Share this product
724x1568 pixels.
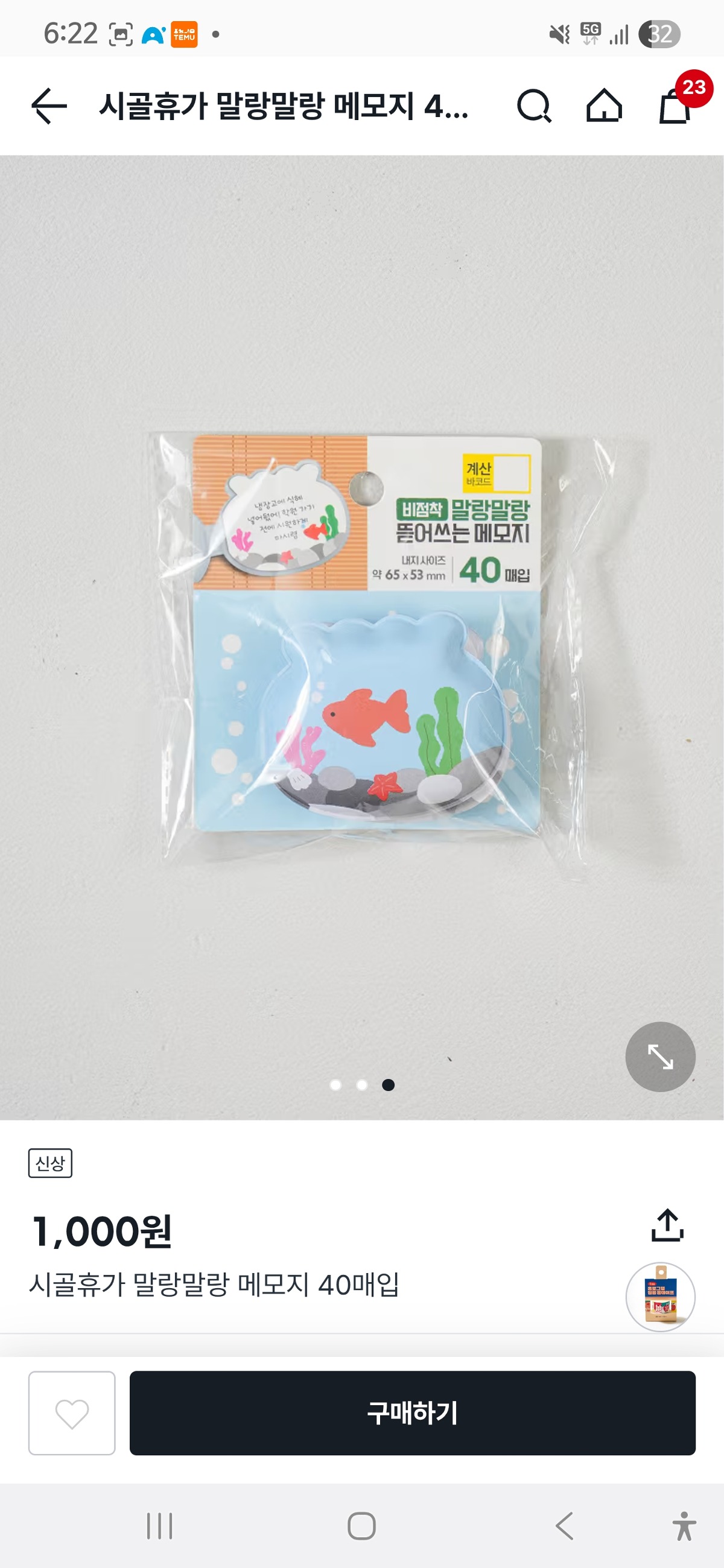click(667, 1225)
